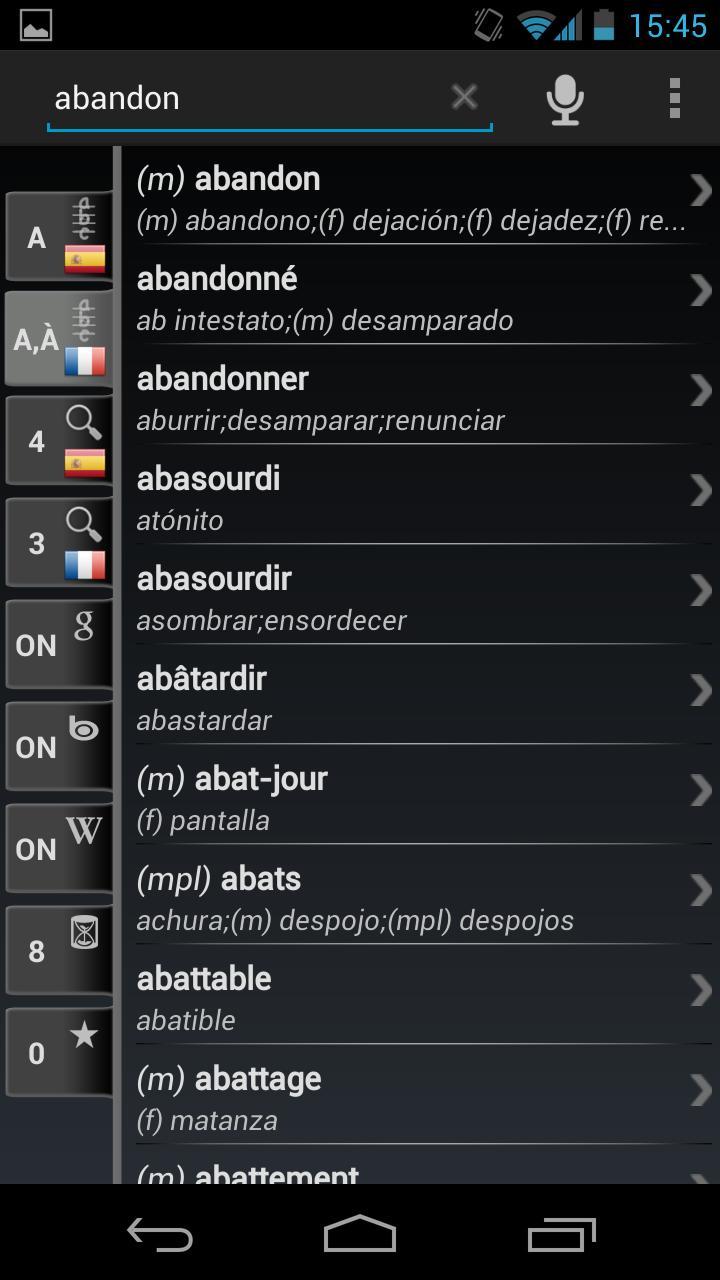
Task: Select the French A,À alphabet index
Action: [58, 339]
